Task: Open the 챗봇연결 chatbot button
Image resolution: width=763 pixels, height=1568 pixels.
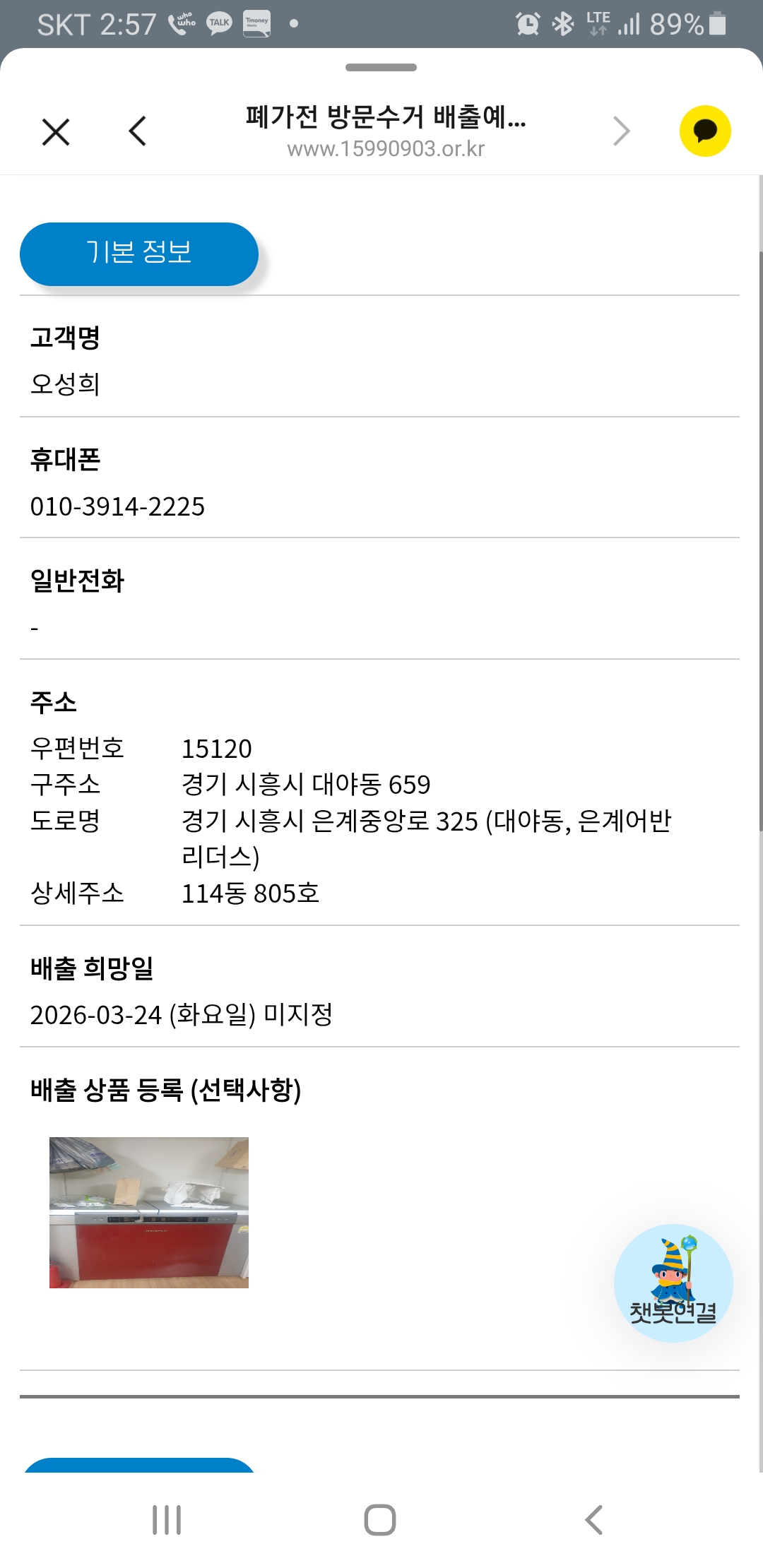Action: click(x=673, y=1283)
